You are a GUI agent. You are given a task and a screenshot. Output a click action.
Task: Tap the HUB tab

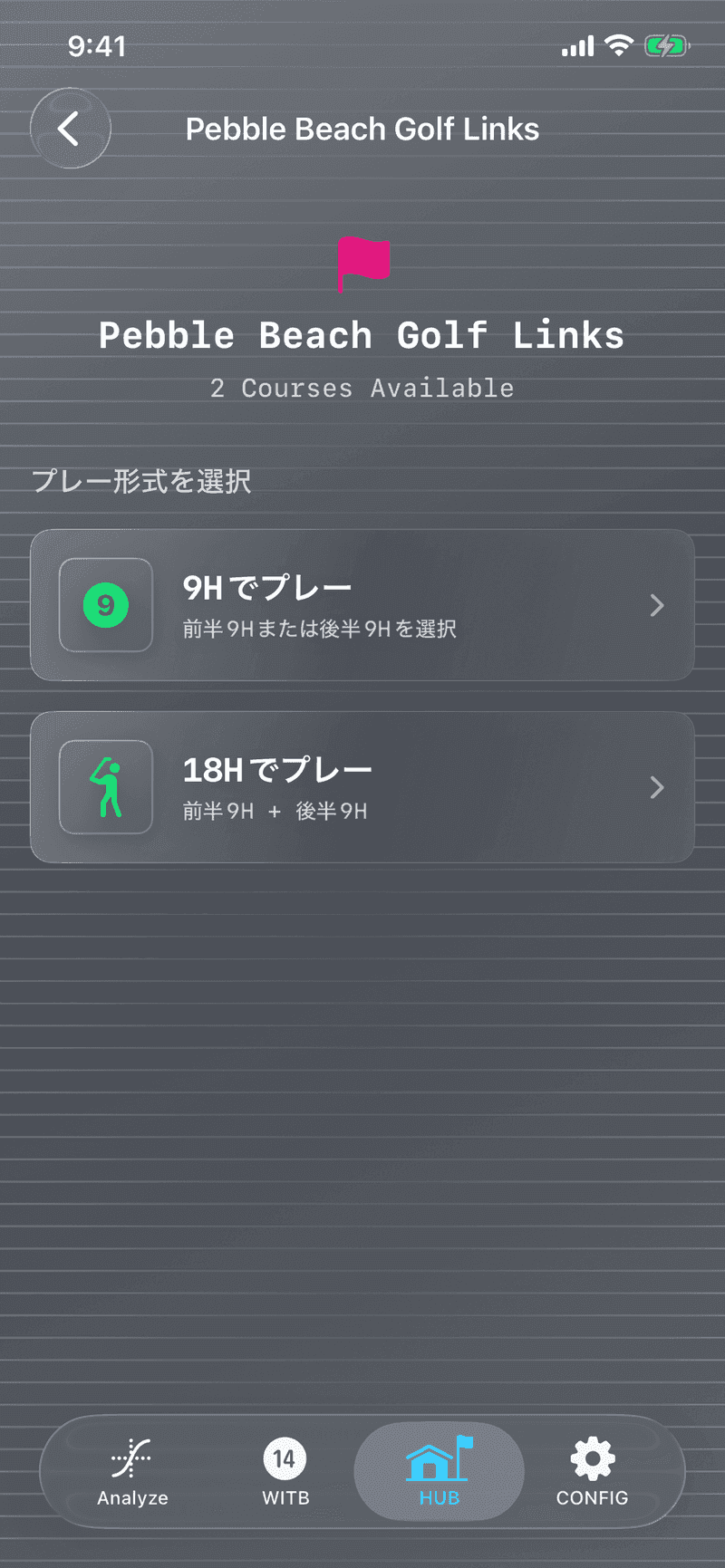click(439, 1471)
